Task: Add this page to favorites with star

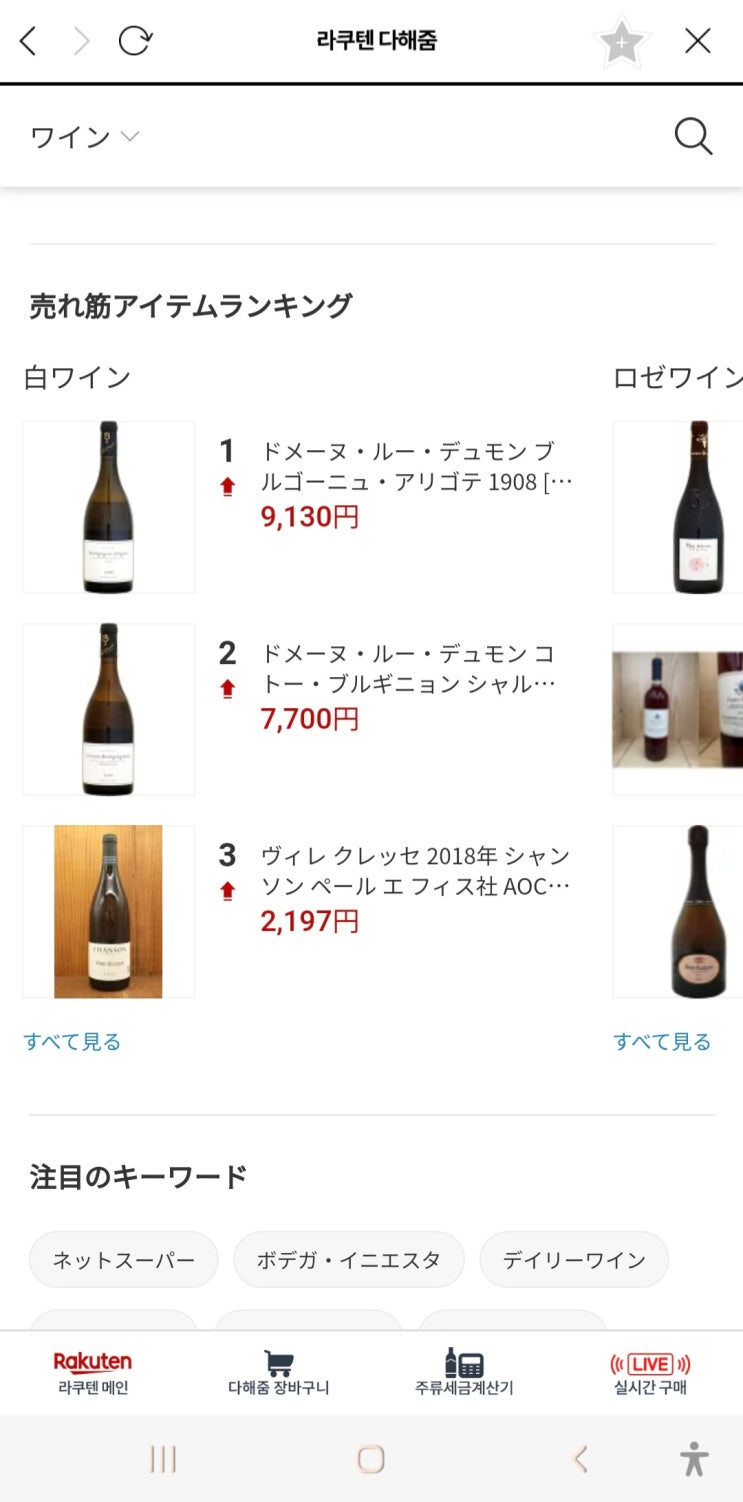Action: [621, 42]
